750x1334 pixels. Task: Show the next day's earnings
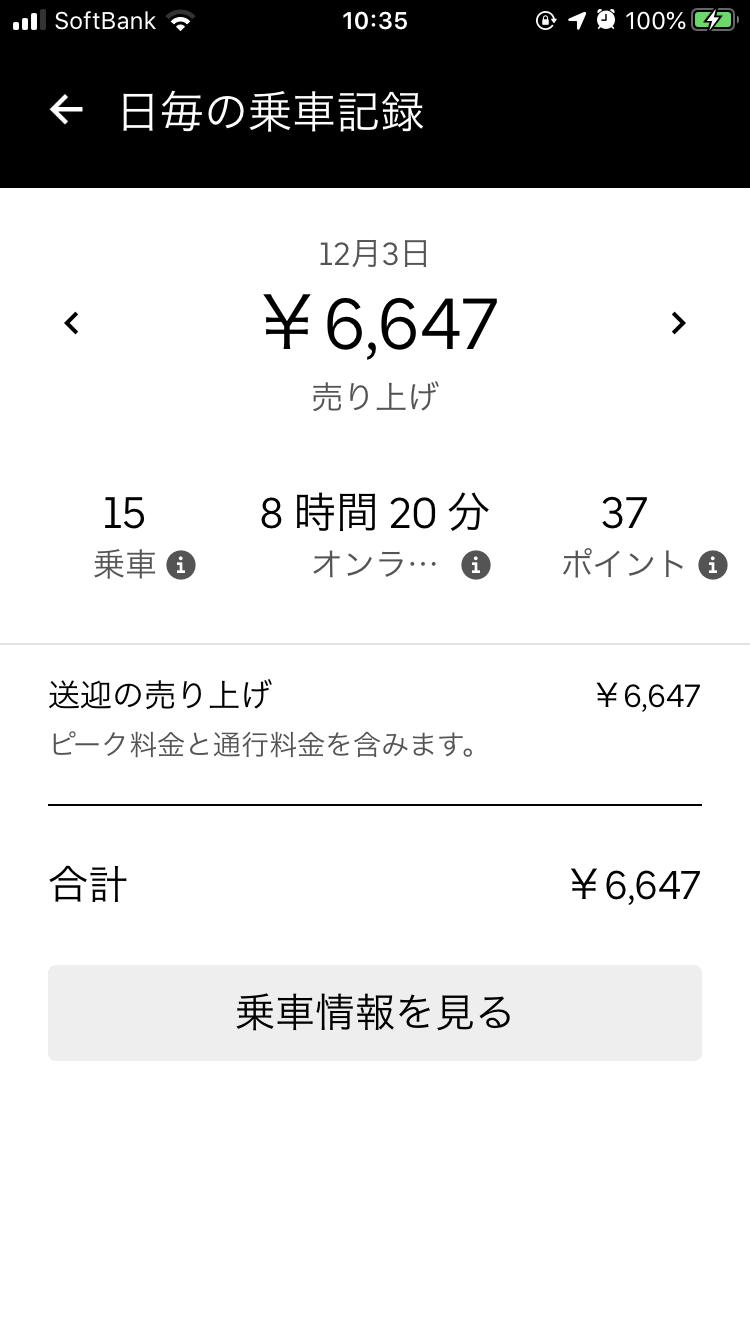678,323
